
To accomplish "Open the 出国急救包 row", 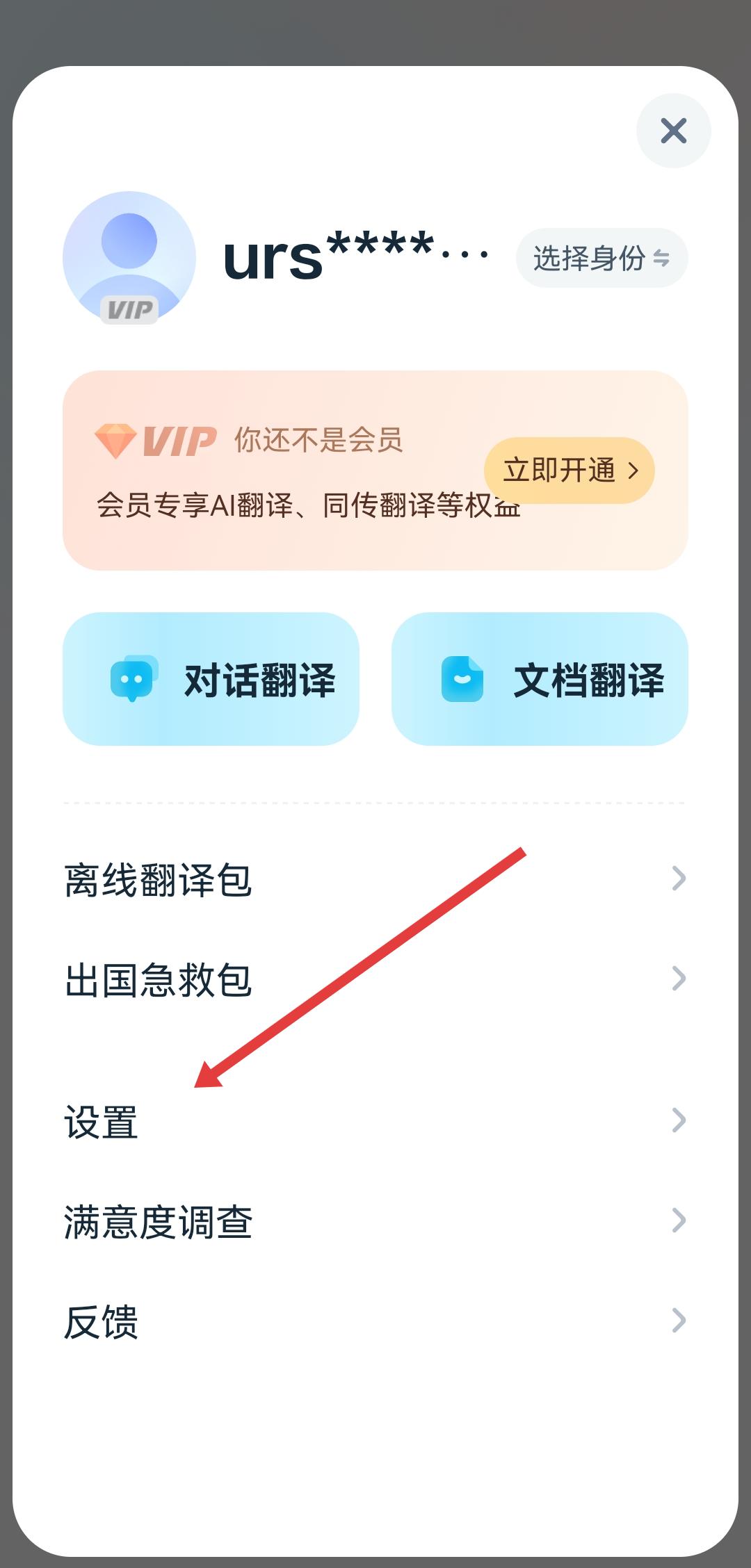I will tap(375, 979).
